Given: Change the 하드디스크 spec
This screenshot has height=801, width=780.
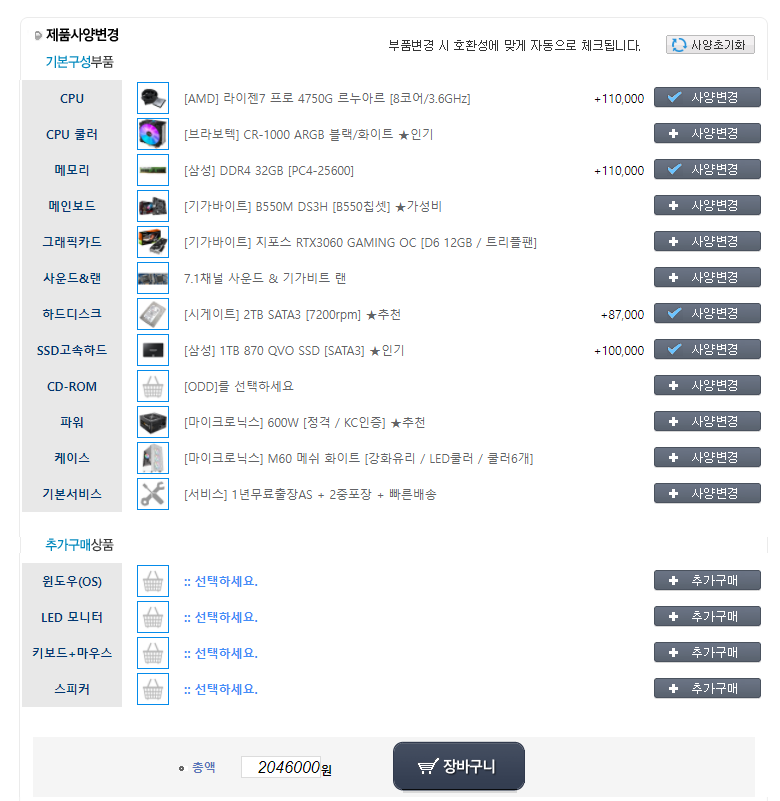Looking at the screenshot, I should (707, 313).
